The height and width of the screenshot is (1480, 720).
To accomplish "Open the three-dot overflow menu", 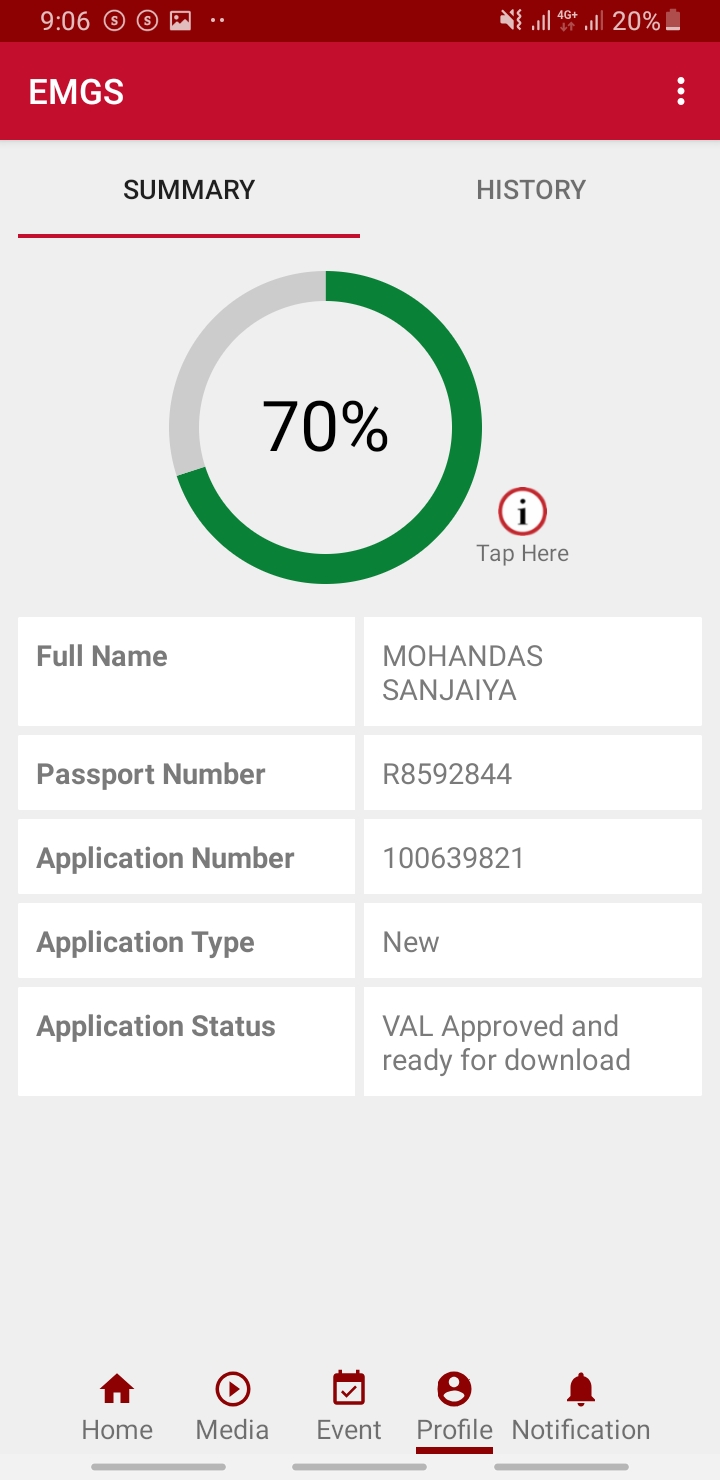I will 681,92.
